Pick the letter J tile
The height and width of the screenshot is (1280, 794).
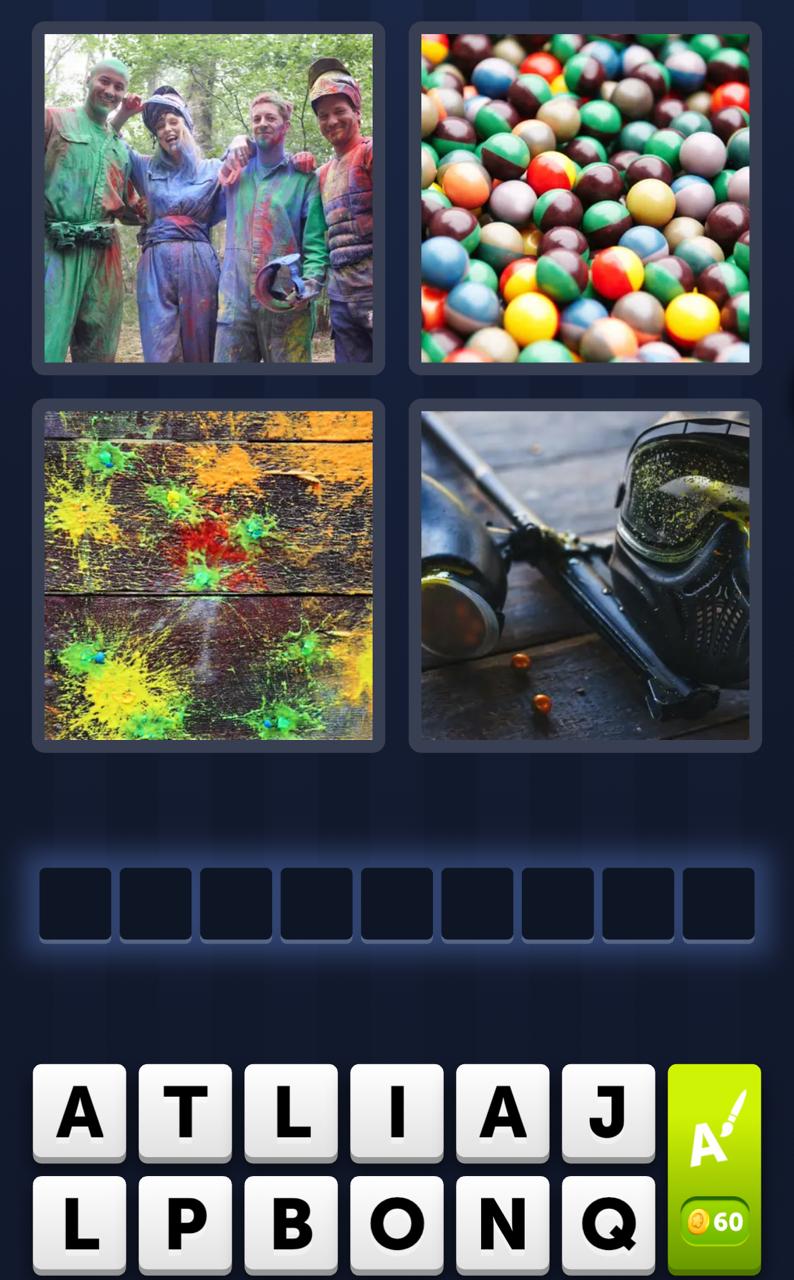[x=608, y=1111]
